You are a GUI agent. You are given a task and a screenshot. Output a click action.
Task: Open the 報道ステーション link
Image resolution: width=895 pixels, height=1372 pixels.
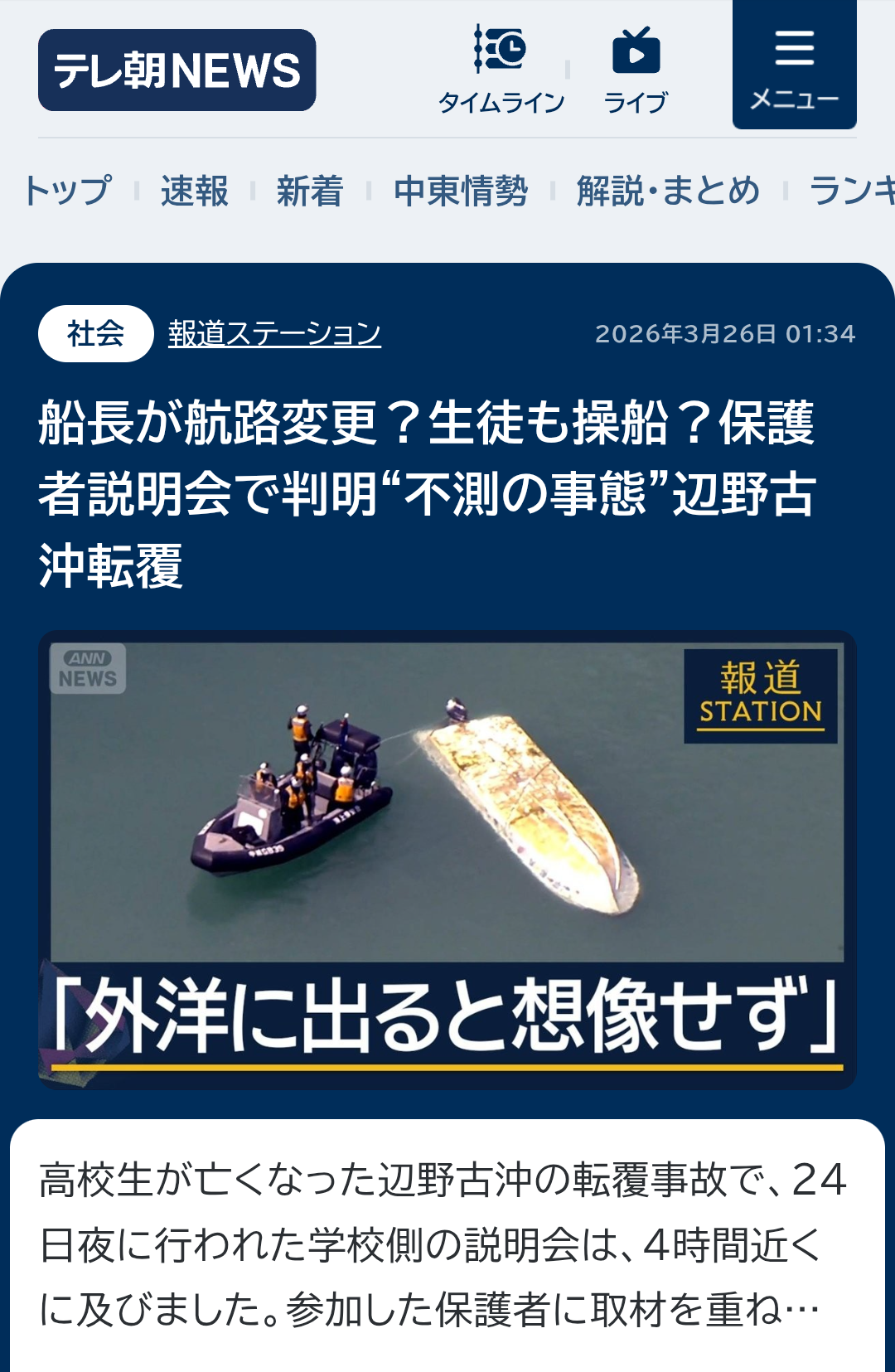[274, 333]
